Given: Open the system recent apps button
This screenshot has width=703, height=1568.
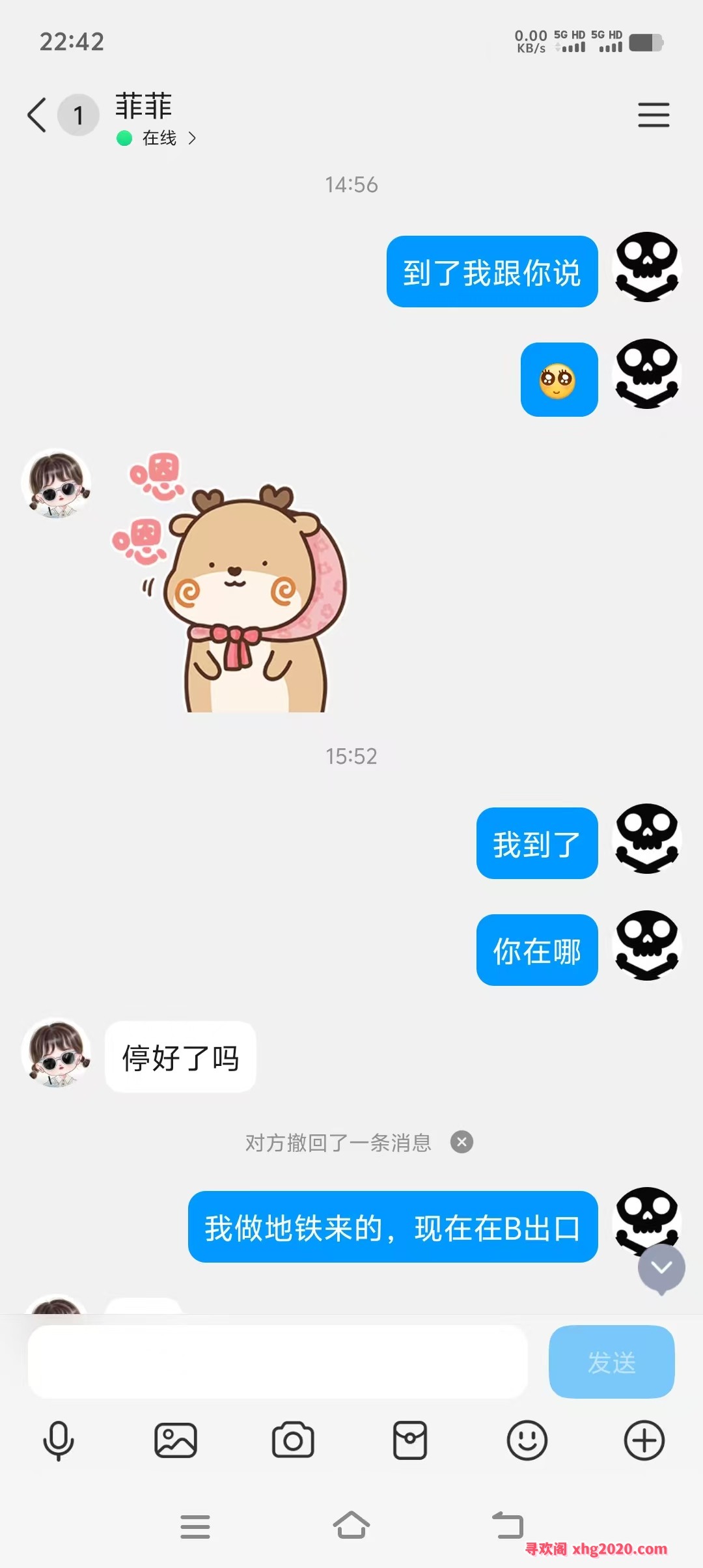Looking at the screenshot, I should [195, 1526].
